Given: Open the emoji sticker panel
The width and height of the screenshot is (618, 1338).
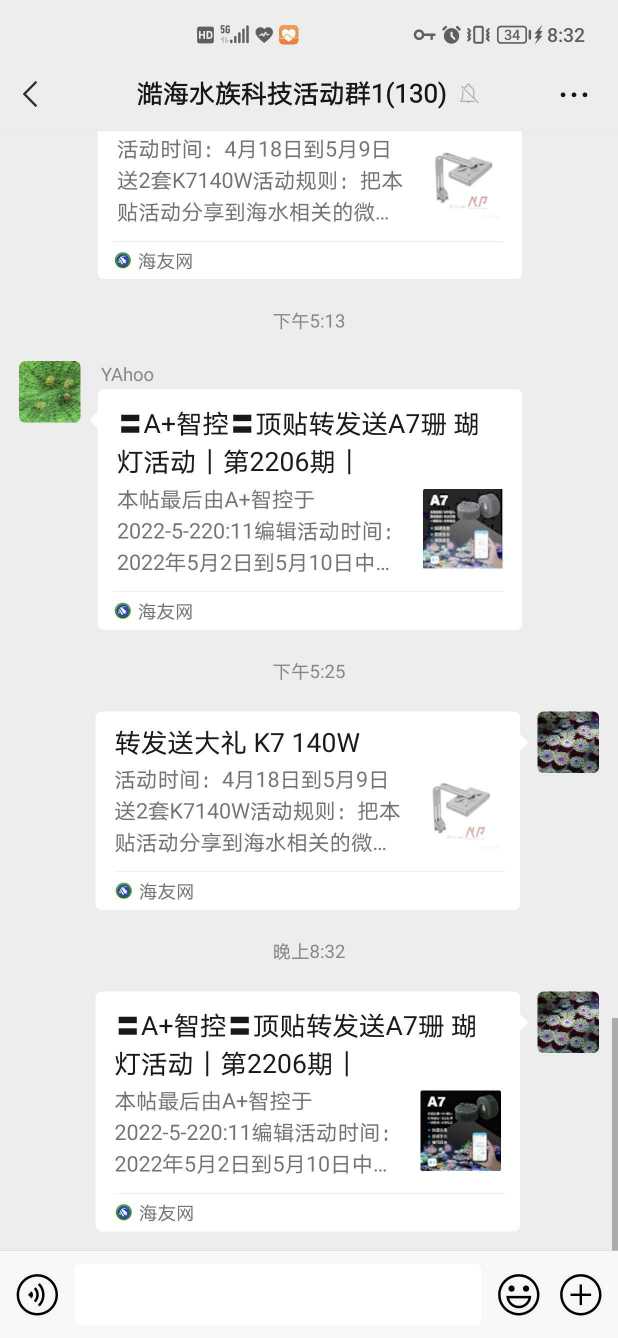Looking at the screenshot, I should coord(518,1295).
